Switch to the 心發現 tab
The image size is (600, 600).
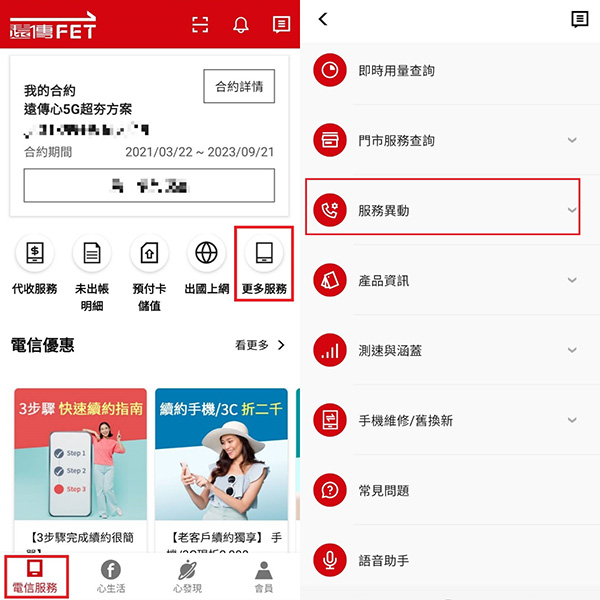(x=187, y=577)
